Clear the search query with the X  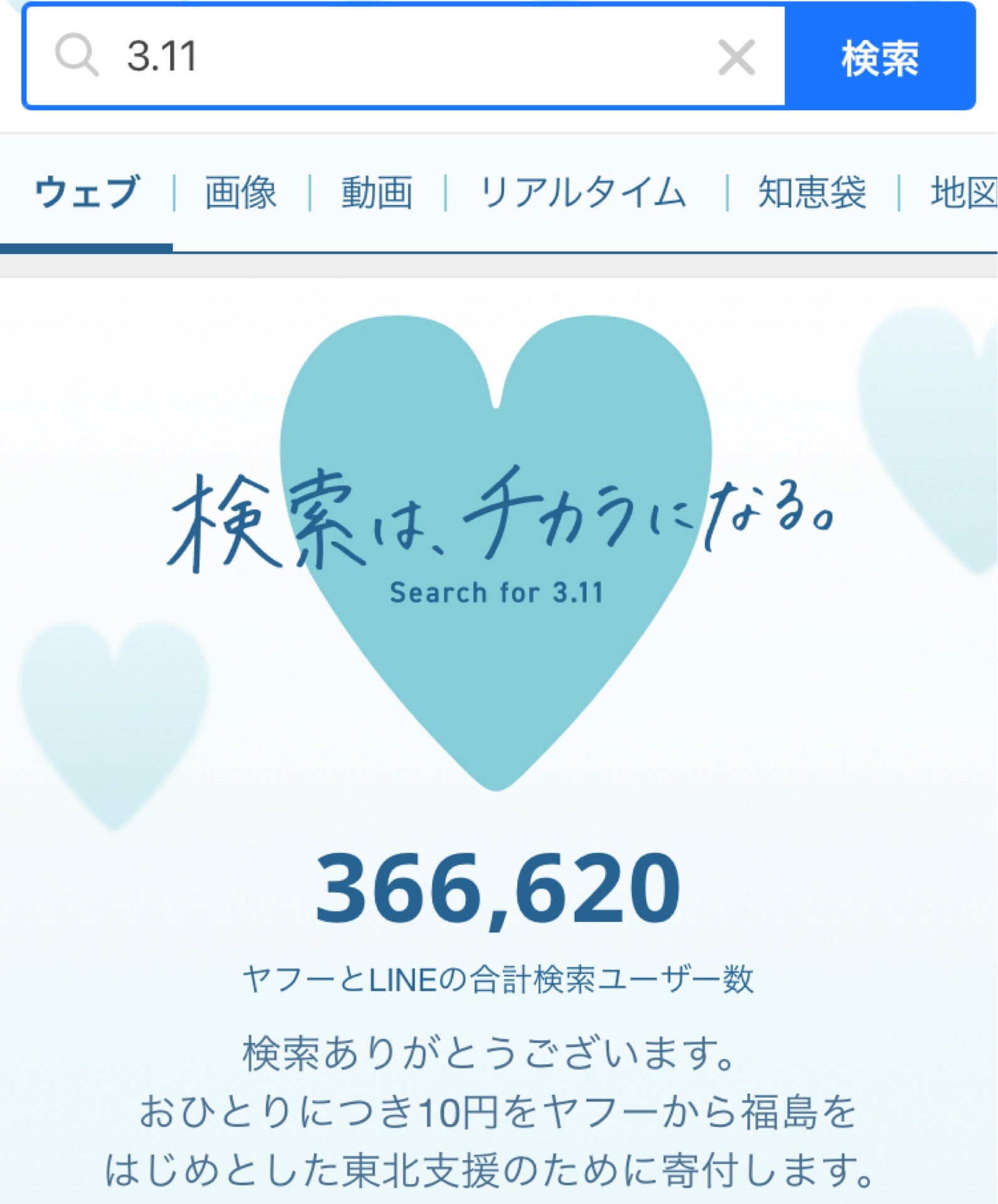736,58
